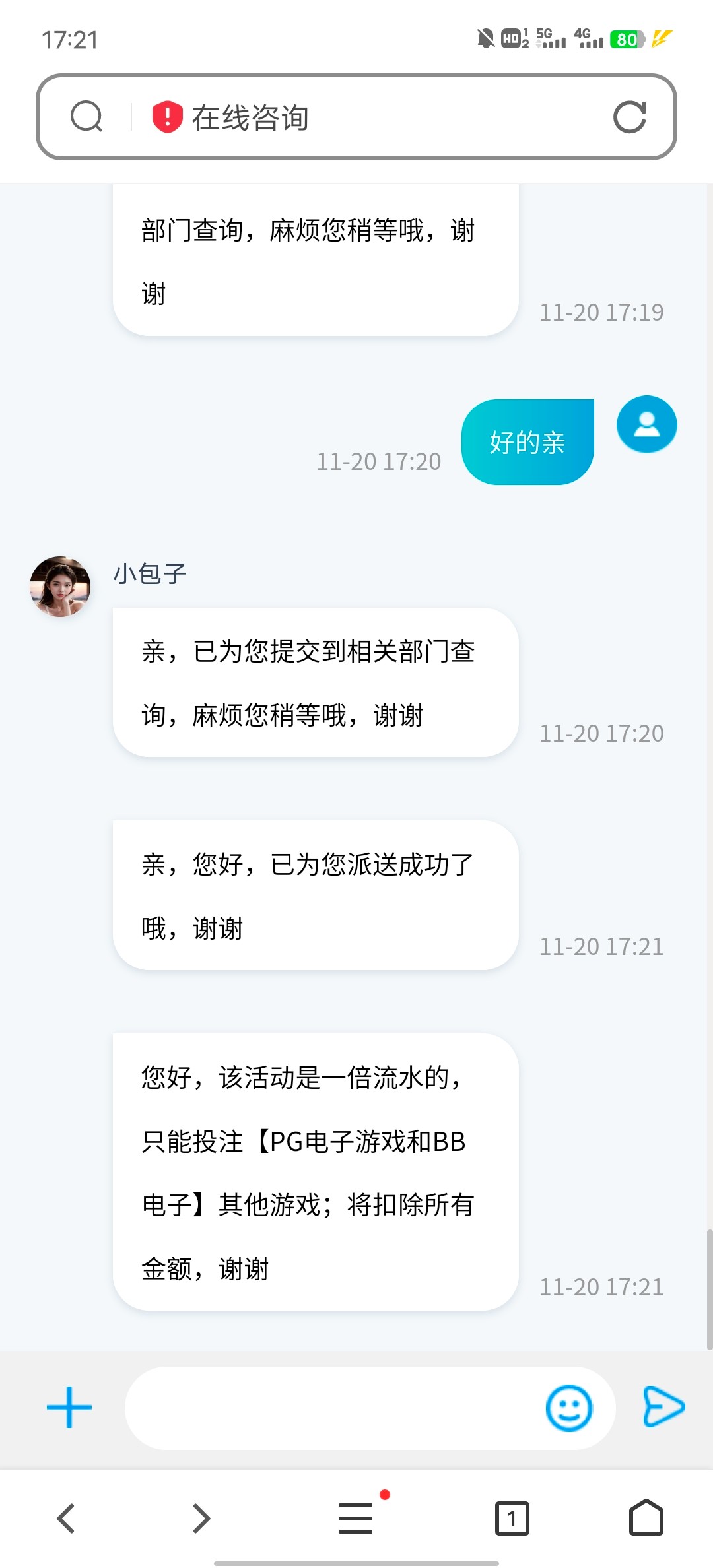Viewport: 713px width, 1568px height.
Task: Send the message with the send arrow
Action: 663,1406
